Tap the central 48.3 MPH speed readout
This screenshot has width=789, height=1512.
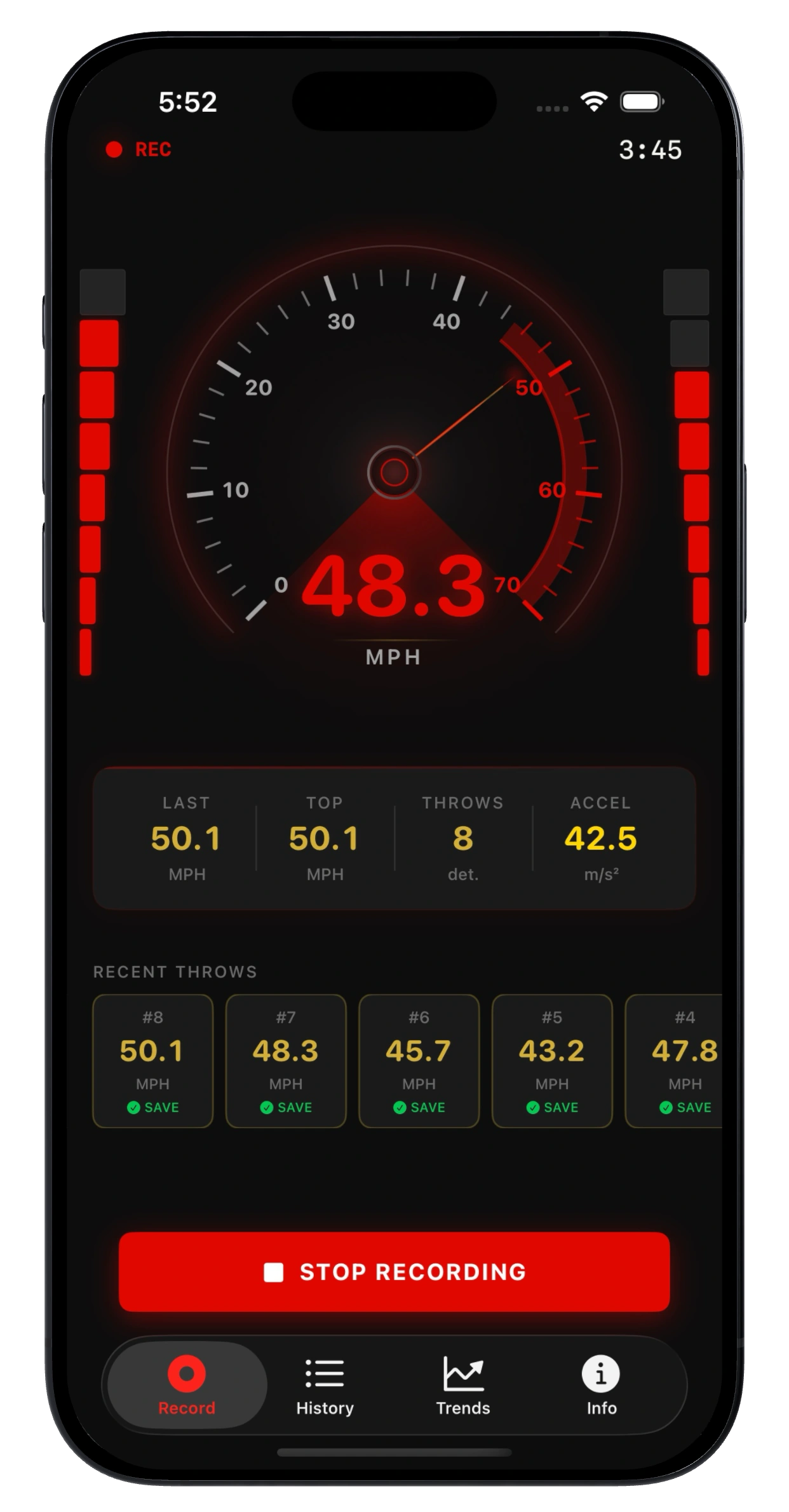tap(394, 591)
